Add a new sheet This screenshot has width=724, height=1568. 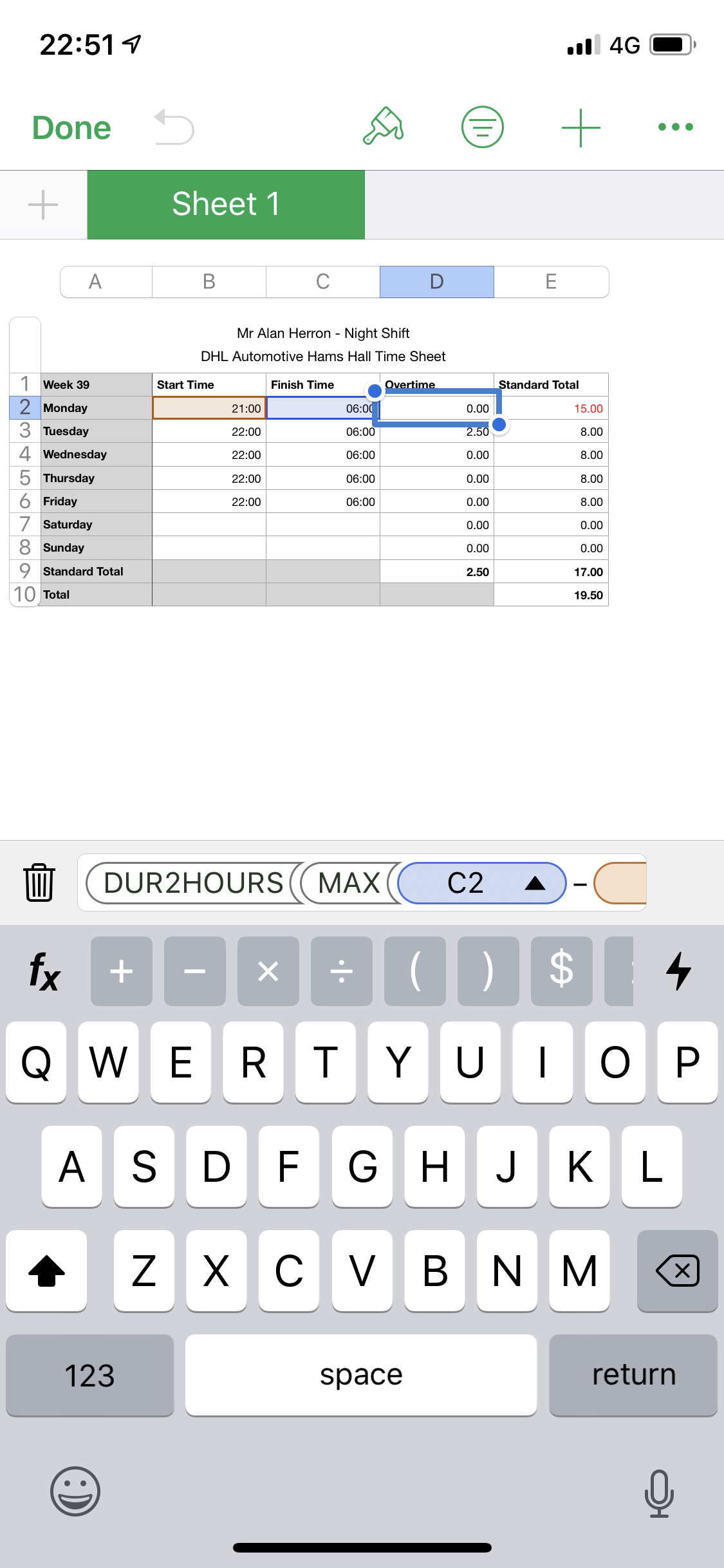click(43, 205)
